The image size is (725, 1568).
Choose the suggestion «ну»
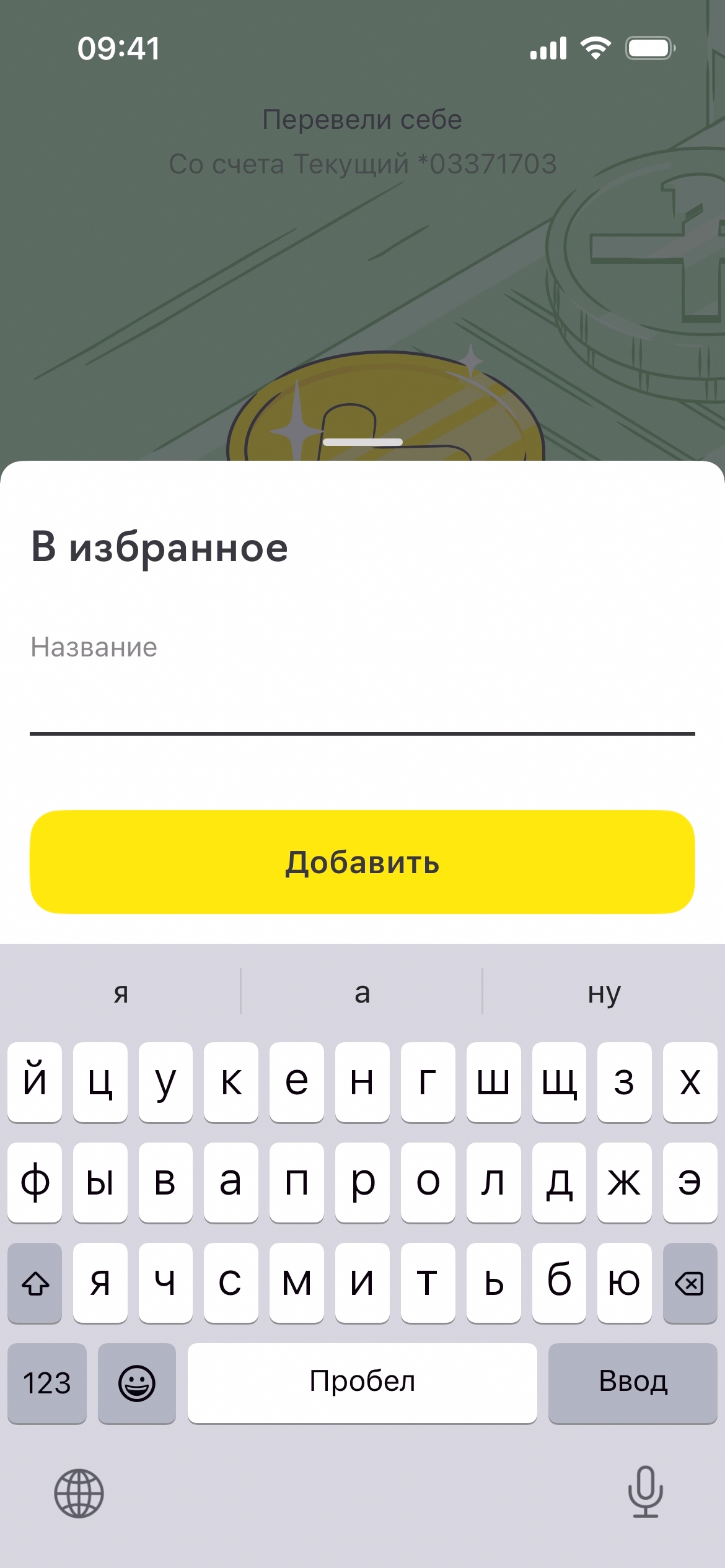click(x=604, y=993)
